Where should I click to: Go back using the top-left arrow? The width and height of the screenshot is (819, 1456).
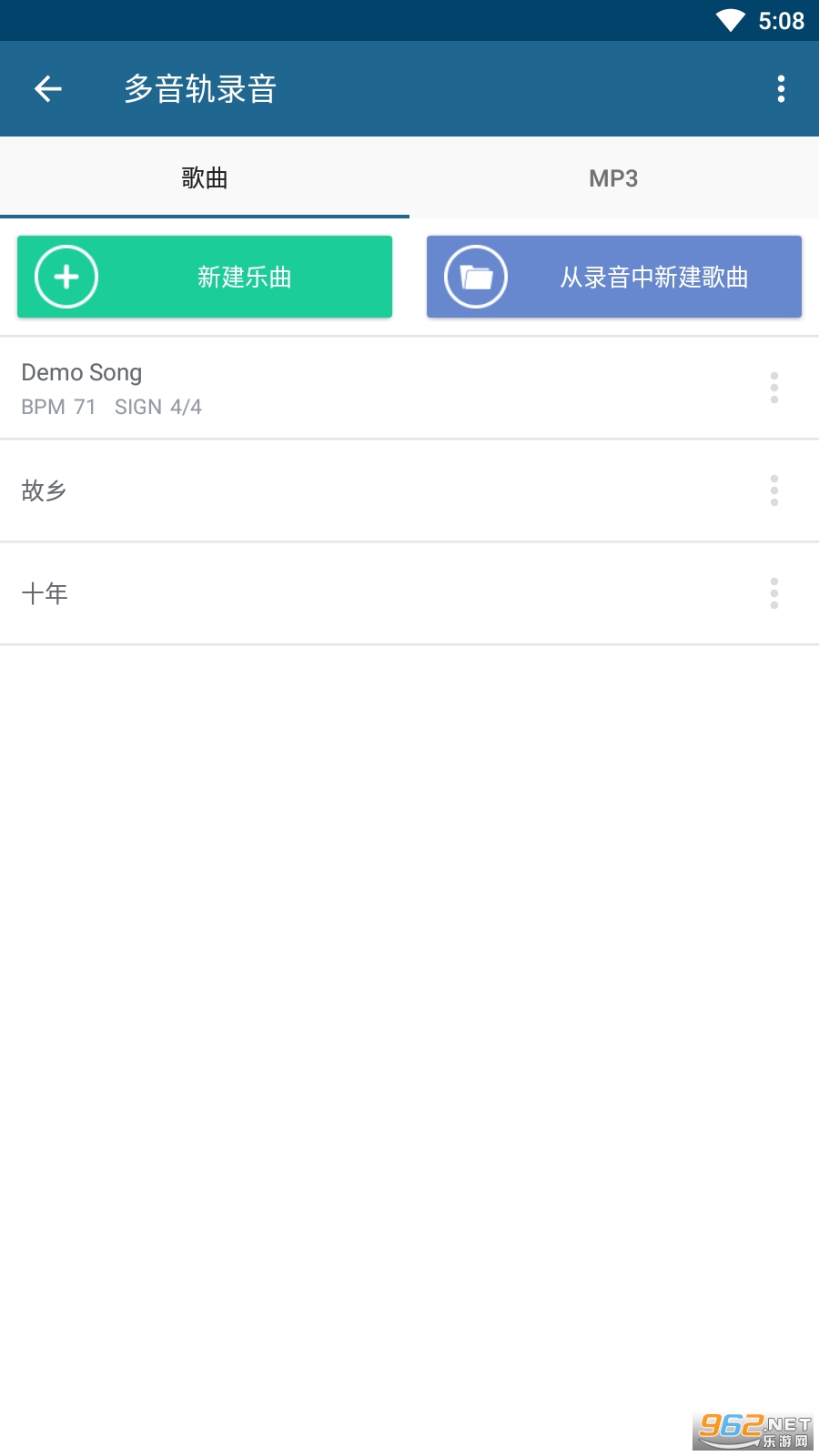coord(48,89)
